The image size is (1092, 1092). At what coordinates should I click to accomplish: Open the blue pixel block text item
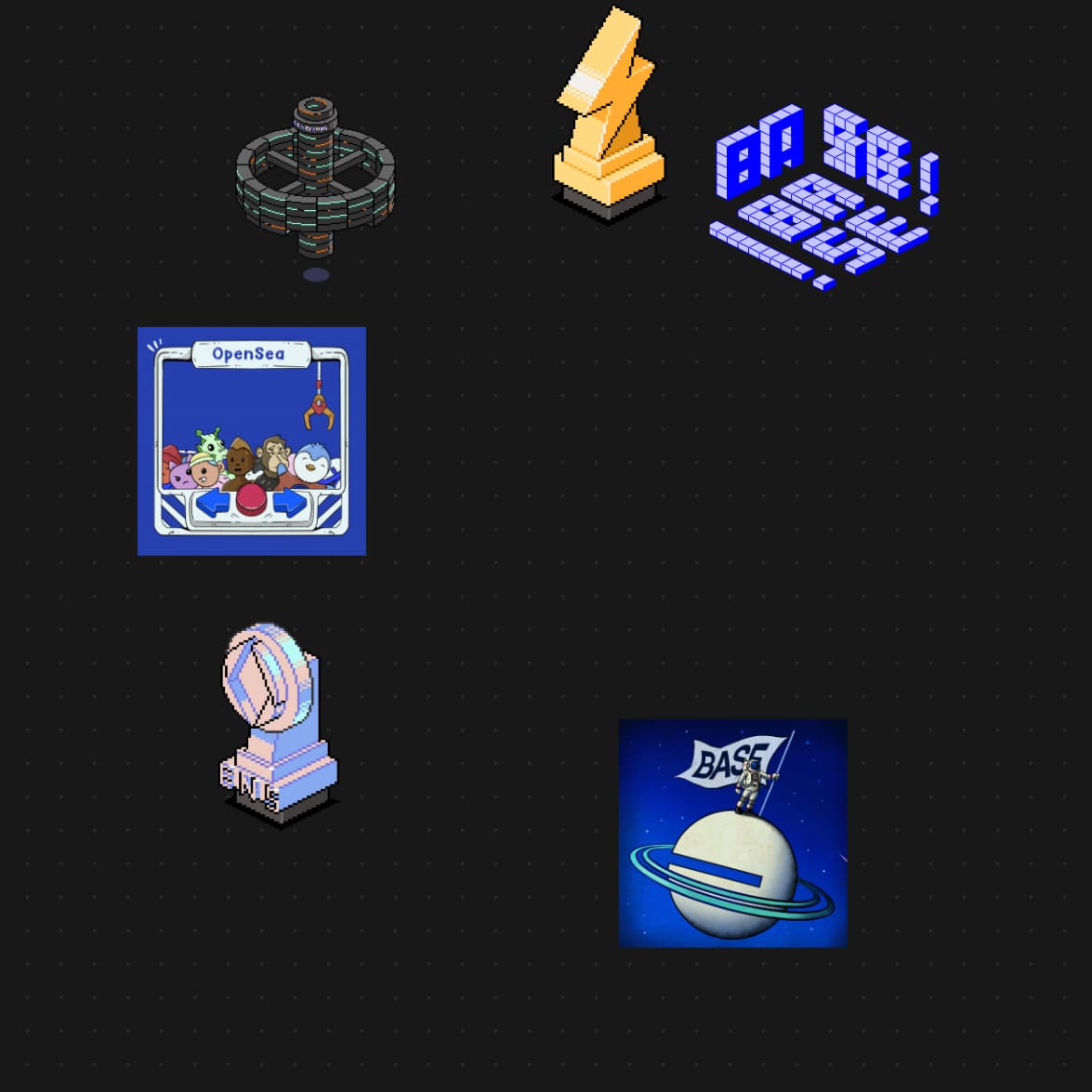[822, 195]
